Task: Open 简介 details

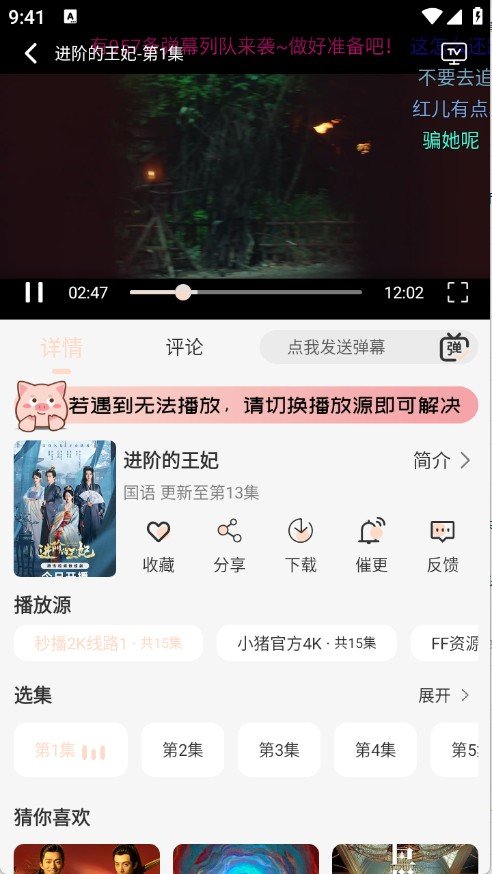Action: (442, 461)
